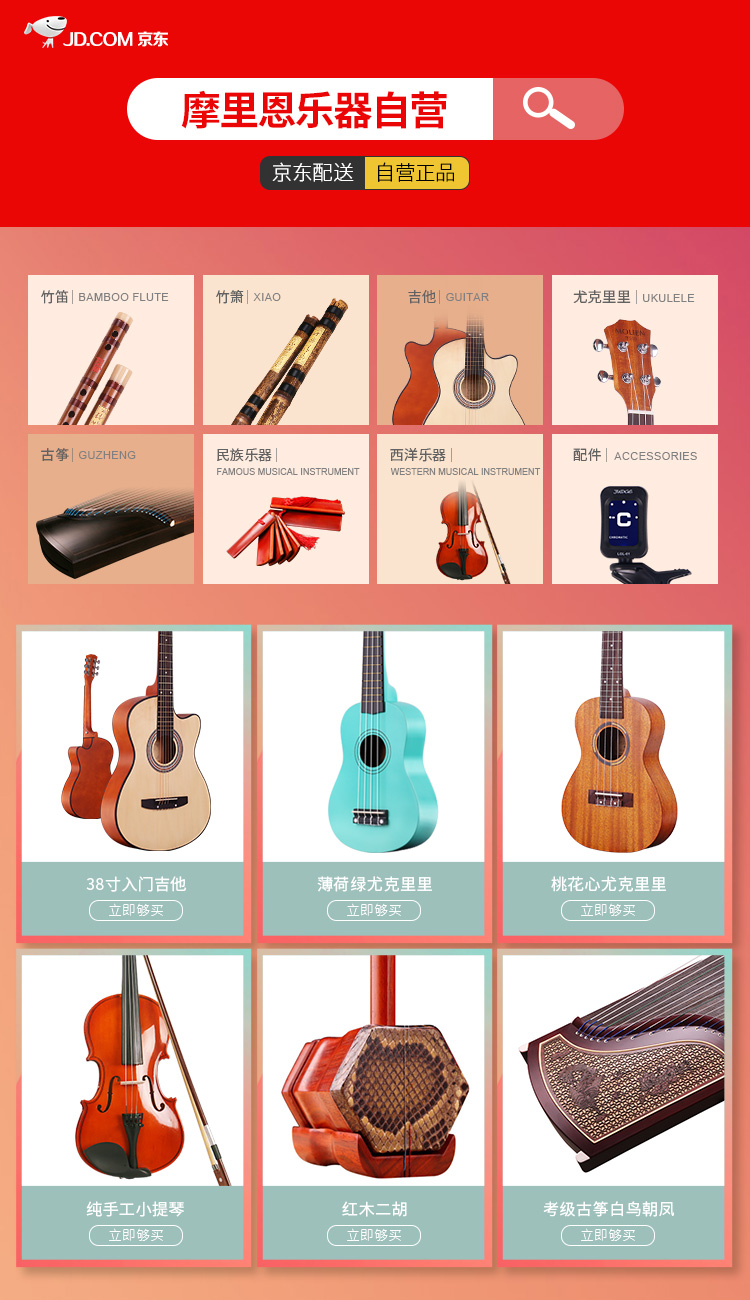Open the 竹笛 Bamboo Flute category

click(x=111, y=350)
